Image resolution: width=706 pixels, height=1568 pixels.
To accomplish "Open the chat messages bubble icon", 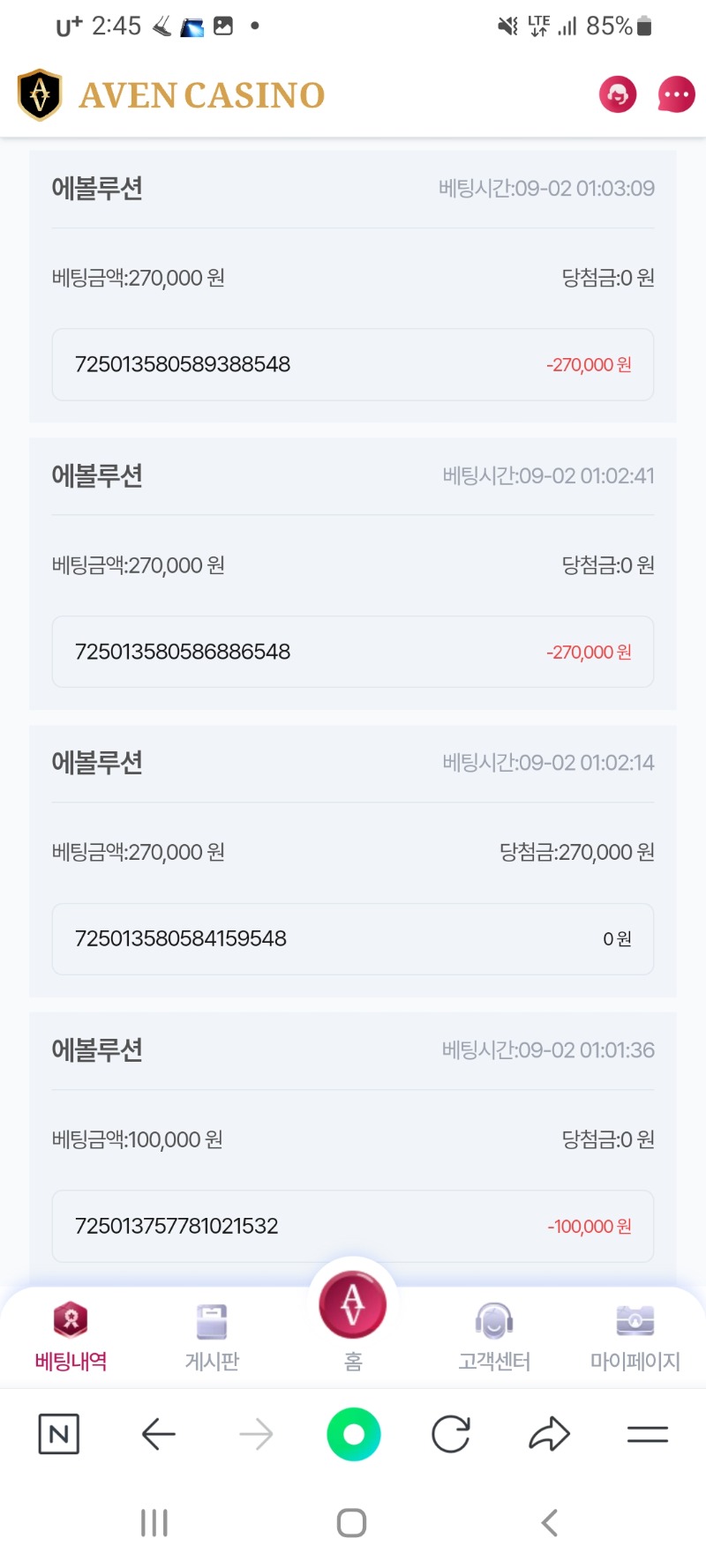I will [677, 94].
